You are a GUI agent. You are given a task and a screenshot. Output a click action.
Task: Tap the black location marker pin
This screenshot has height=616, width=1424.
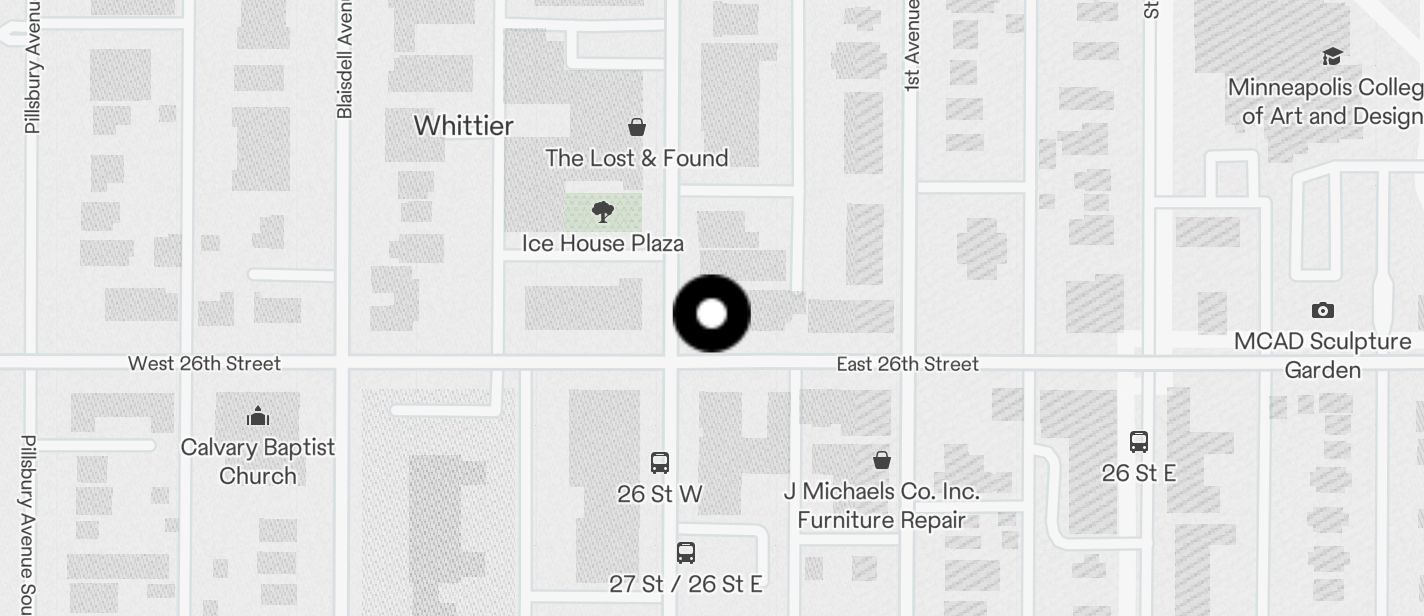point(711,314)
